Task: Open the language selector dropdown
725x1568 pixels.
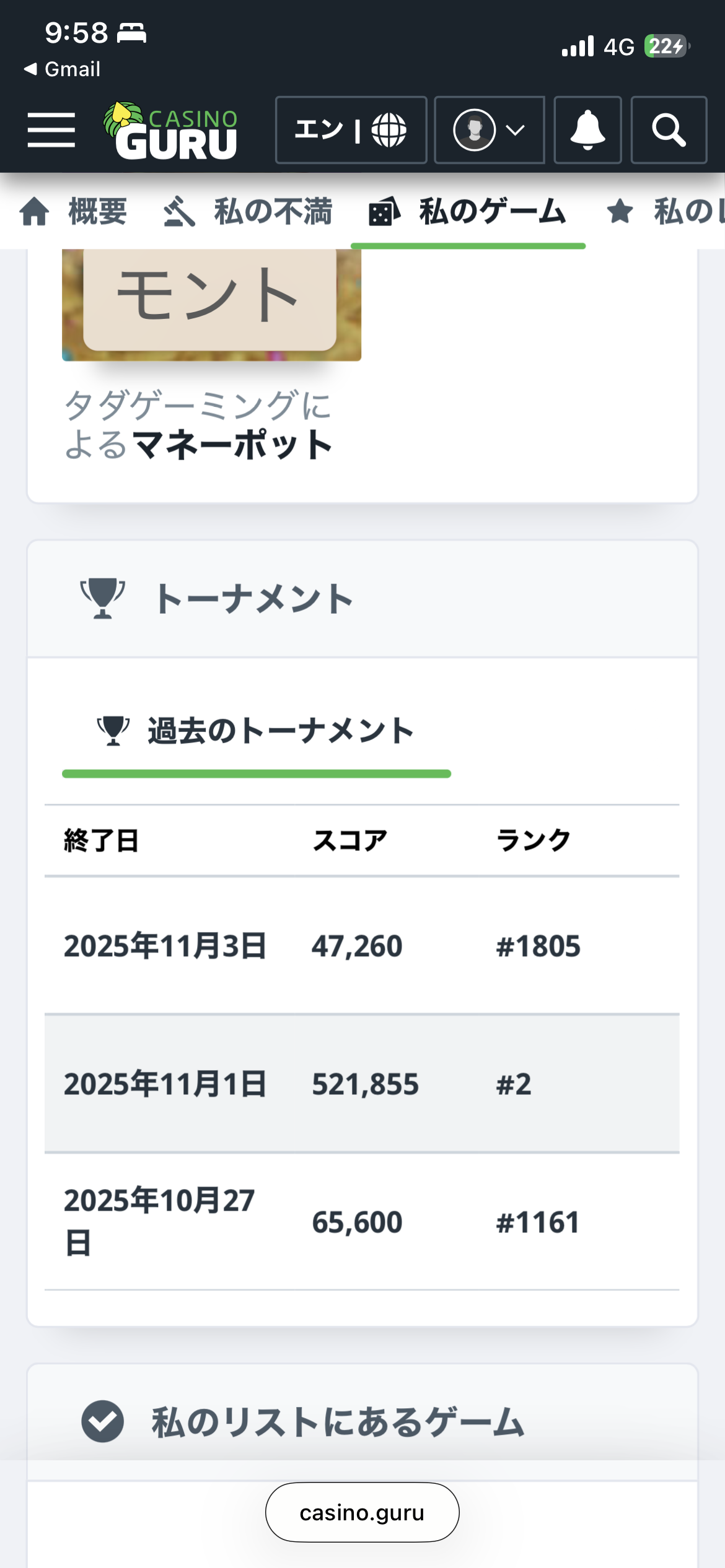Action: 351,131
